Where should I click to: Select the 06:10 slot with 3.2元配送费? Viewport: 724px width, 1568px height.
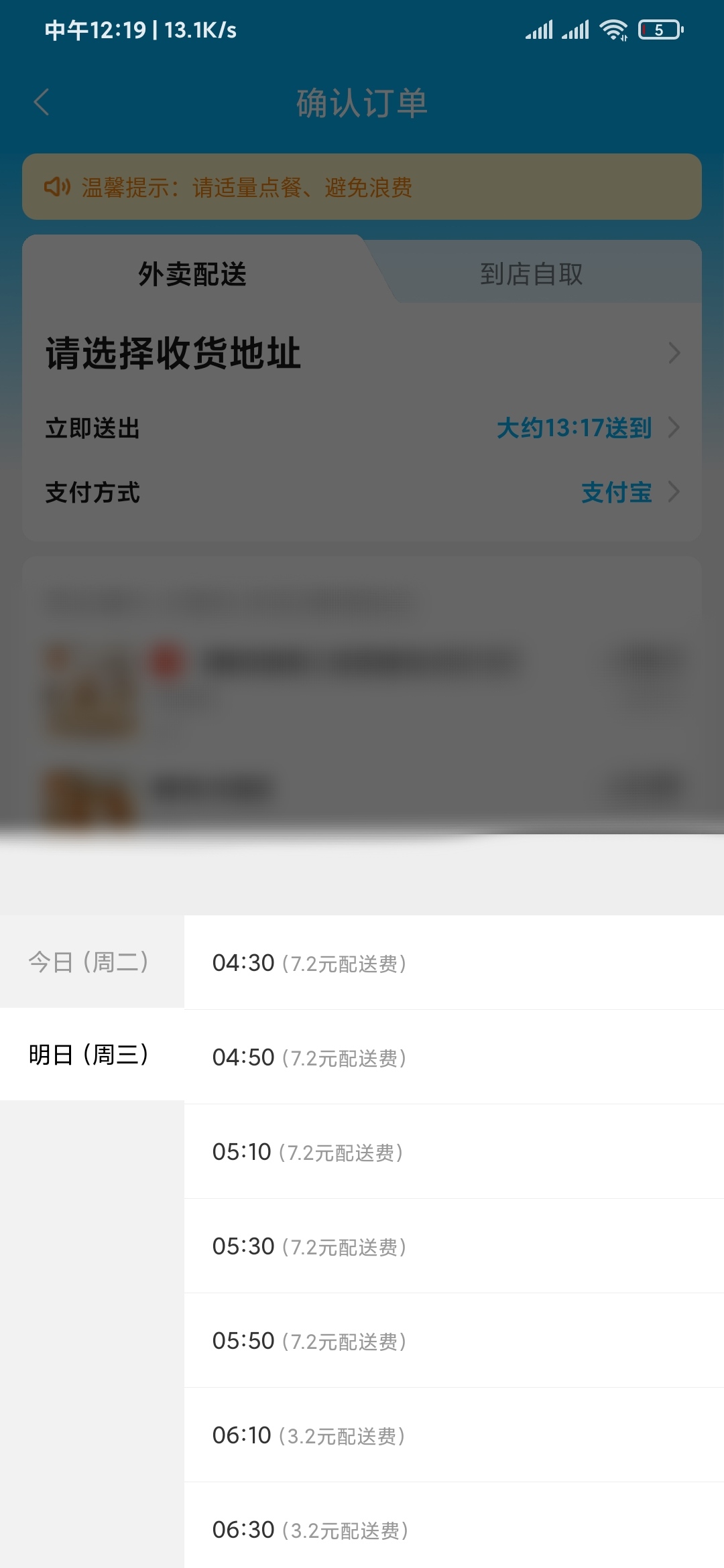click(x=308, y=1435)
